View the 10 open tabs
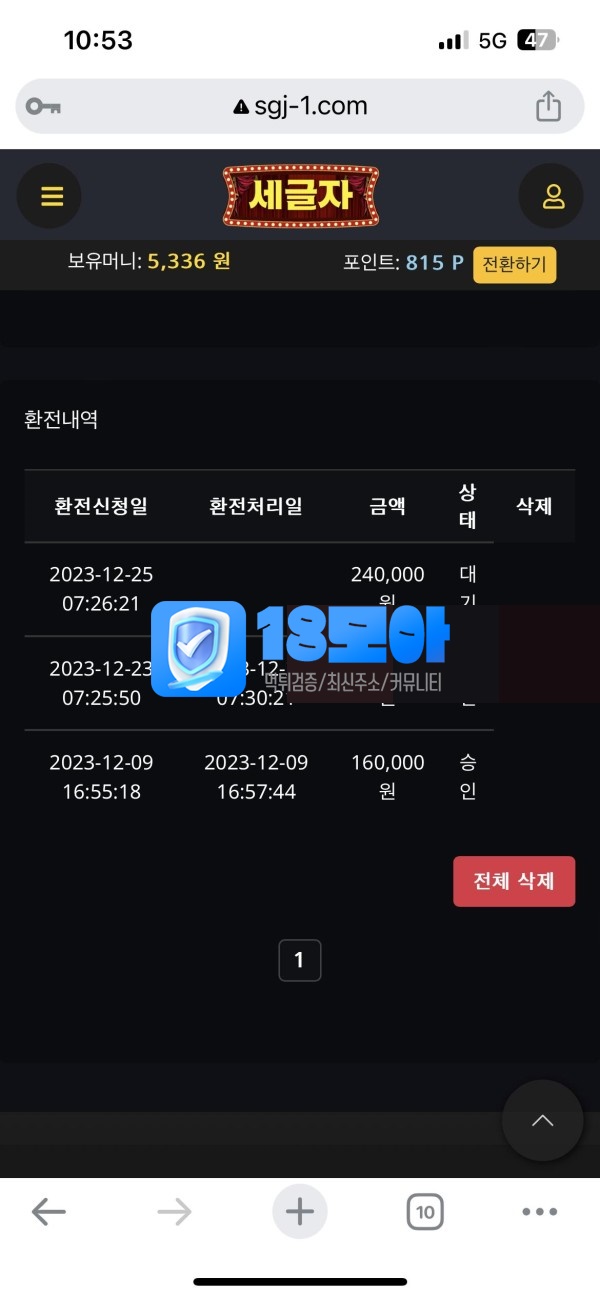Screen dimensions: 600x1298 point(425,1212)
